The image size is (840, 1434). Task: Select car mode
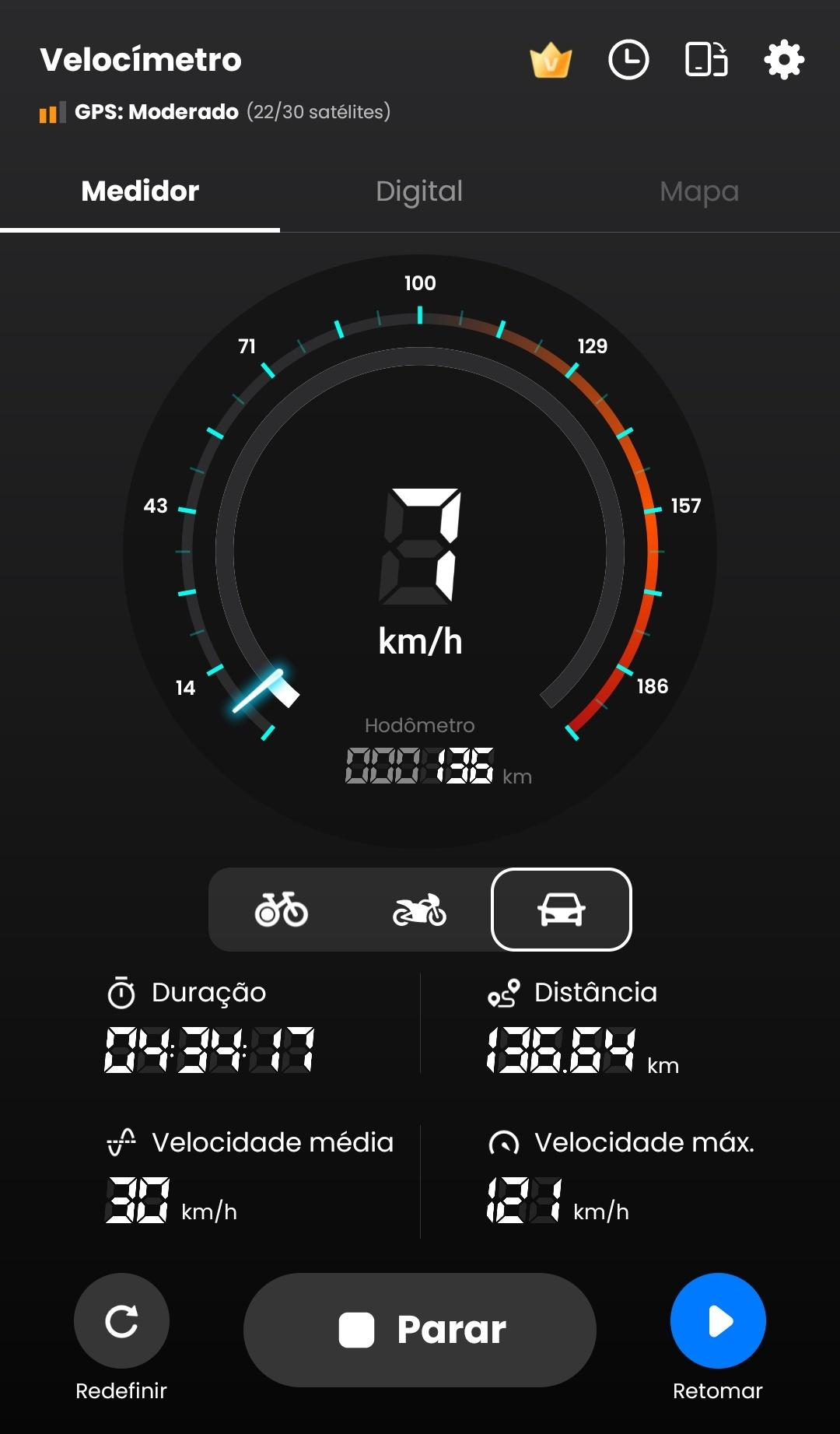(x=561, y=910)
